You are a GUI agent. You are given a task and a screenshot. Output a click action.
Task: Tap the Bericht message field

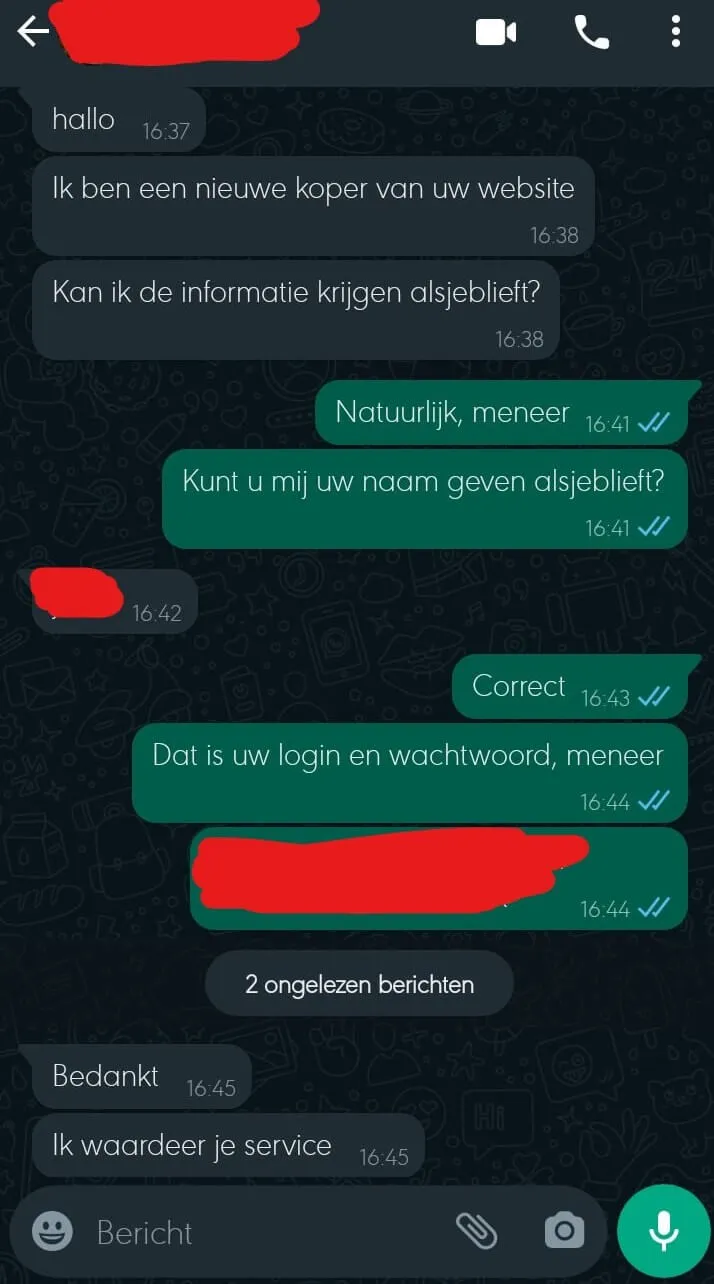tap(260, 1232)
